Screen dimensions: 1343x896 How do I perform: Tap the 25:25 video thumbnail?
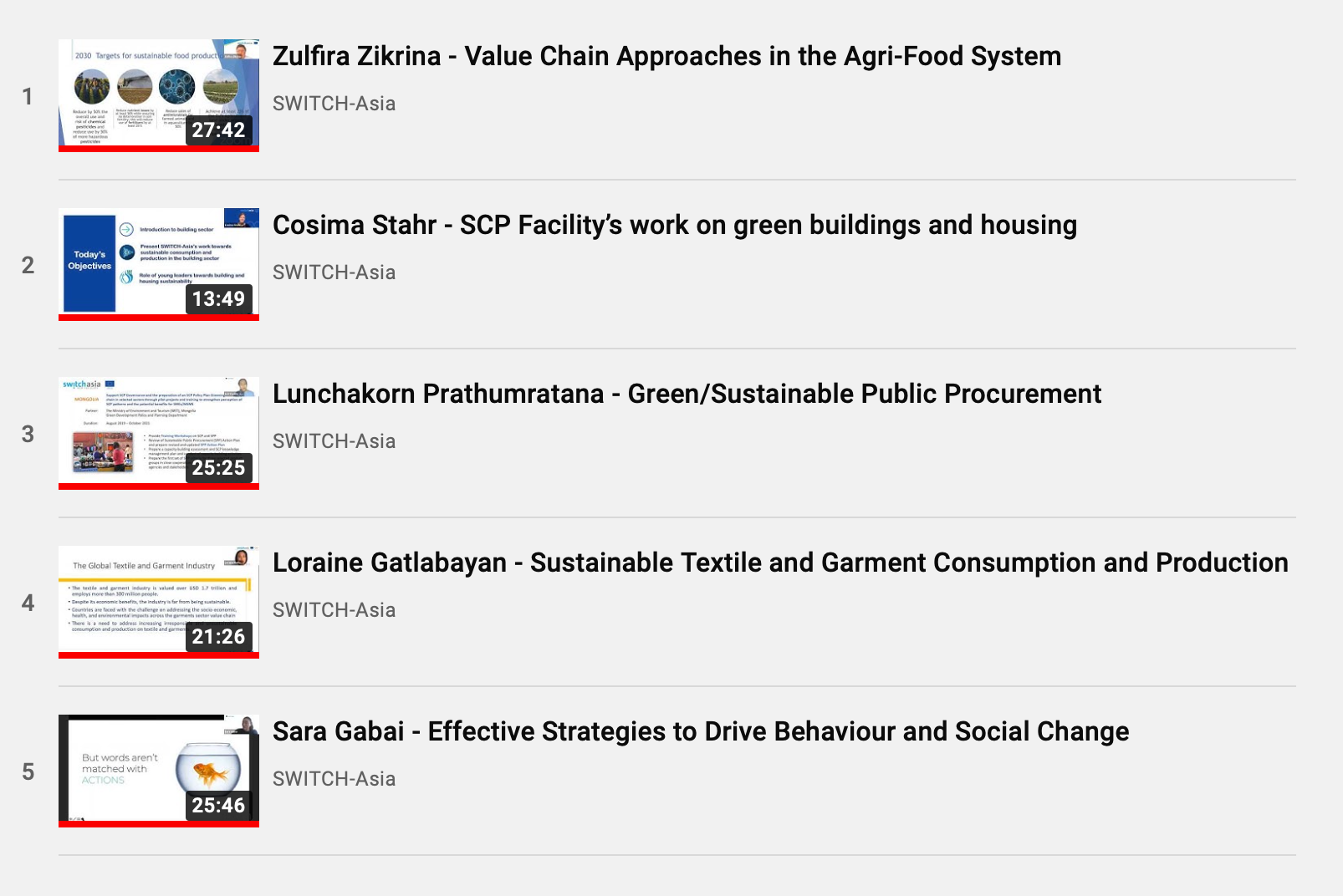159,432
